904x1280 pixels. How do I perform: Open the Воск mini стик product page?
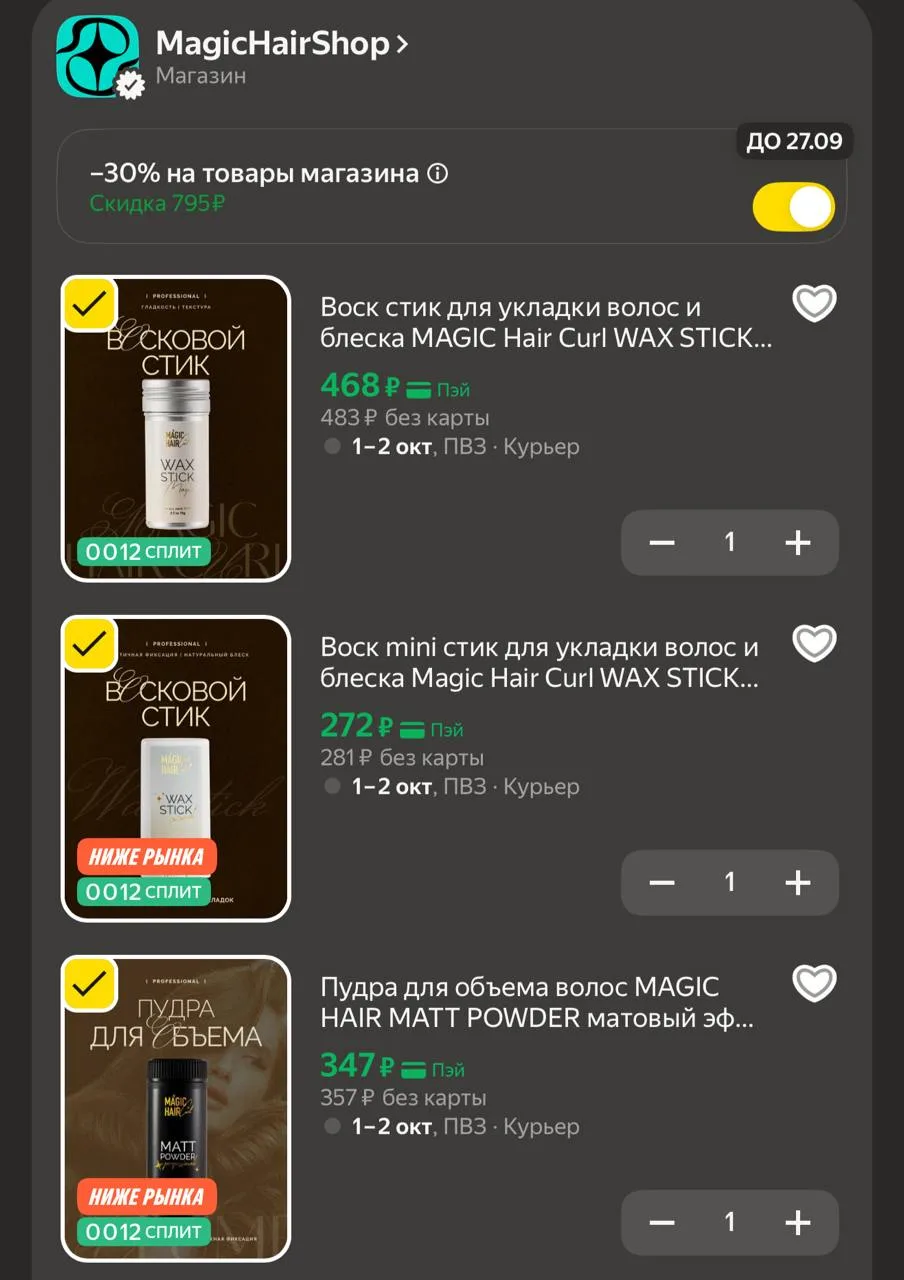tap(539, 663)
